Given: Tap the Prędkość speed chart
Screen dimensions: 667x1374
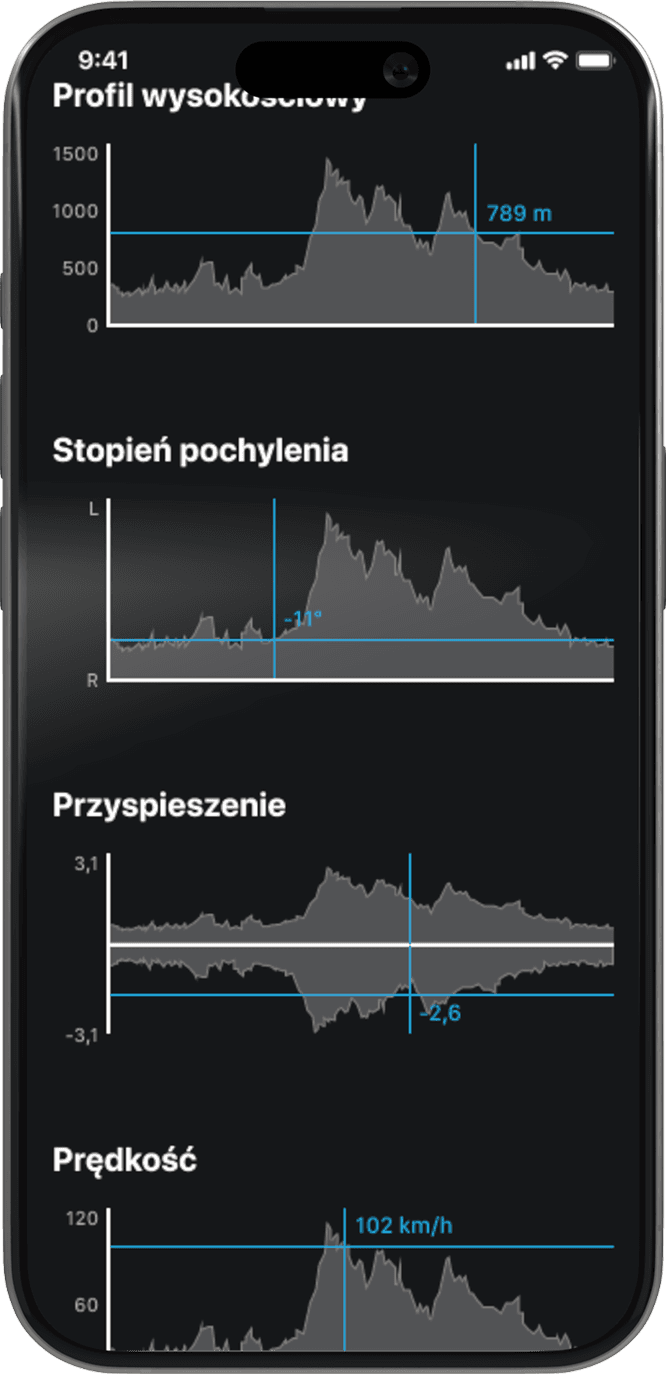Looking at the screenshot, I should point(360,1285).
